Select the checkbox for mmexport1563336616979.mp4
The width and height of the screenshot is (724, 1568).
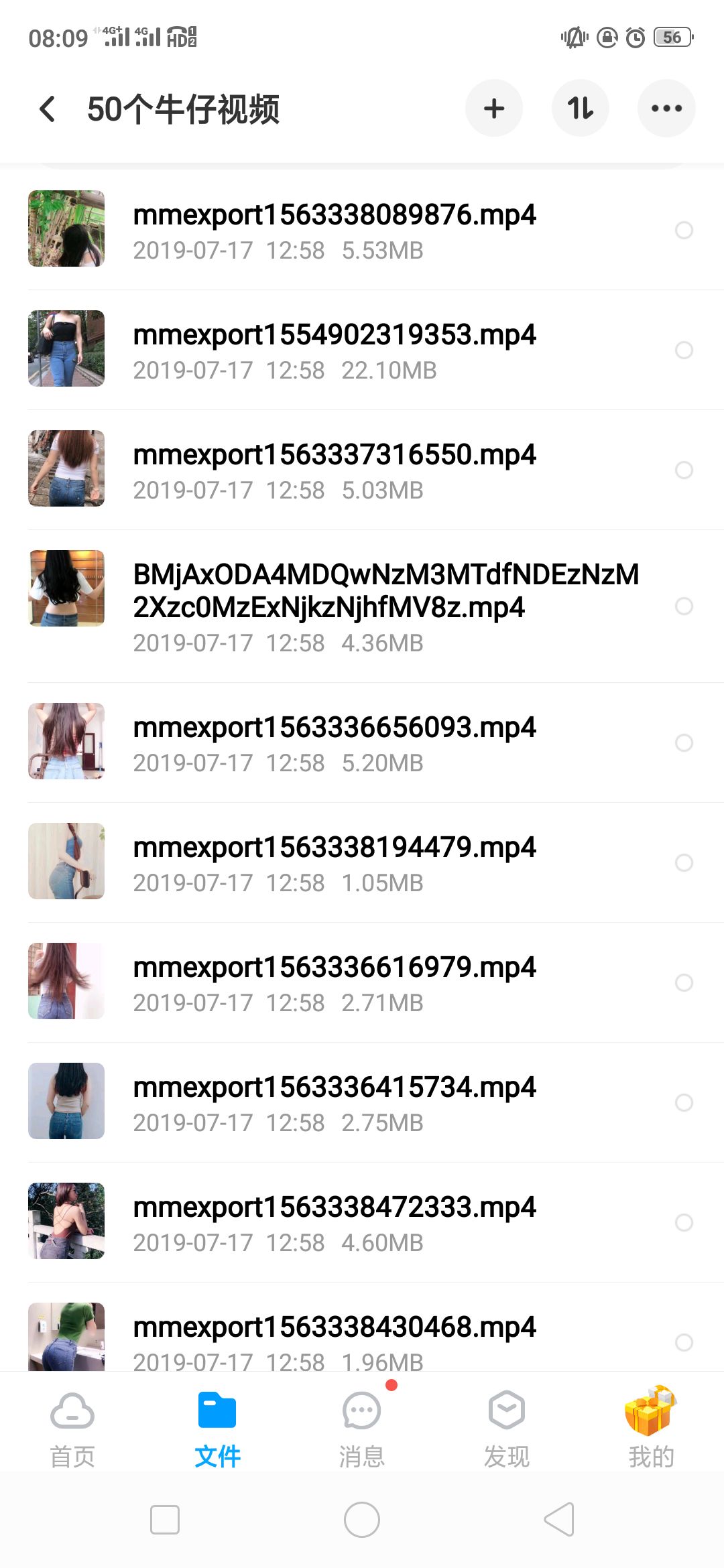[x=684, y=982]
